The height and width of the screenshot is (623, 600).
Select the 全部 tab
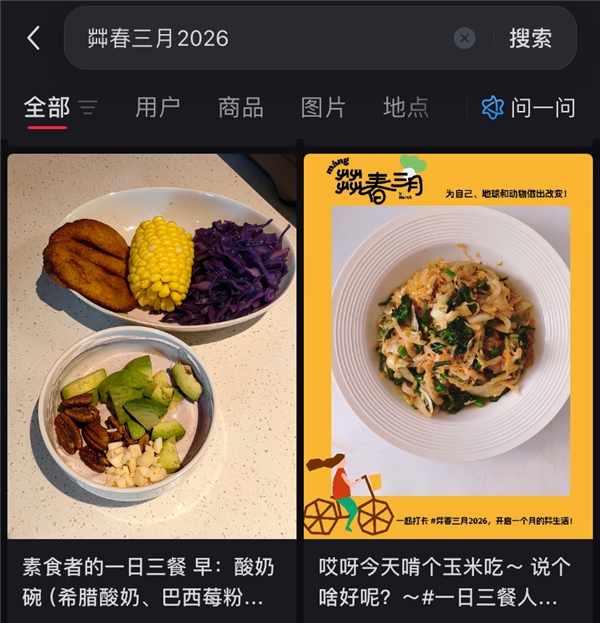tap(47, 107)
